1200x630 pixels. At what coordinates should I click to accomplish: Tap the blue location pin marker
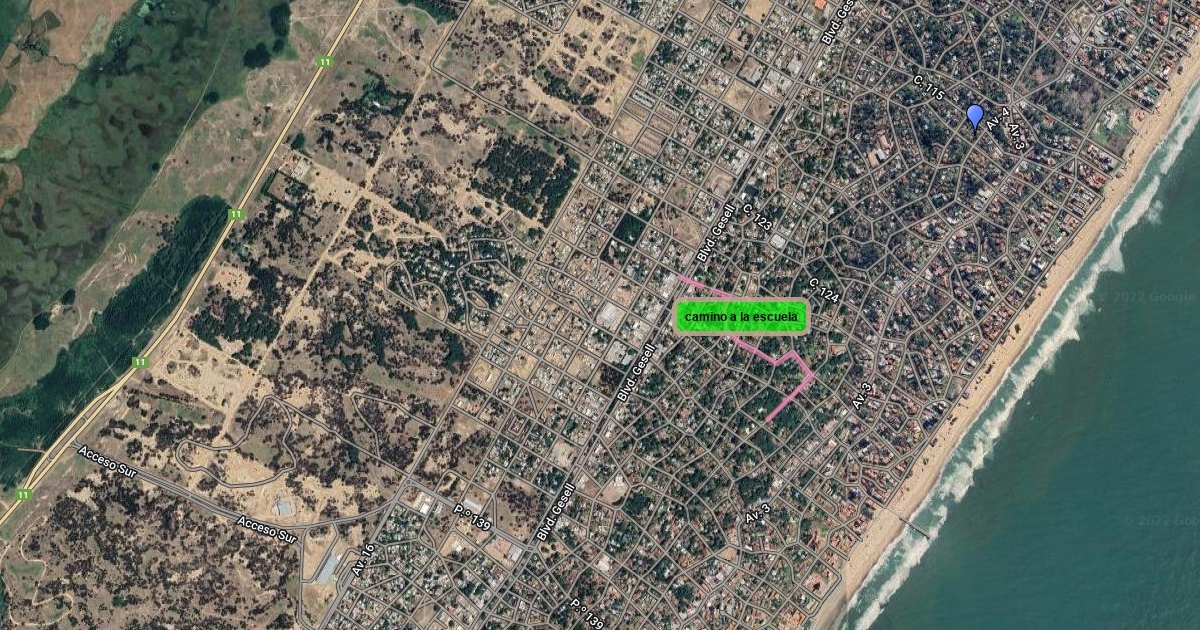tap(975, 116)
